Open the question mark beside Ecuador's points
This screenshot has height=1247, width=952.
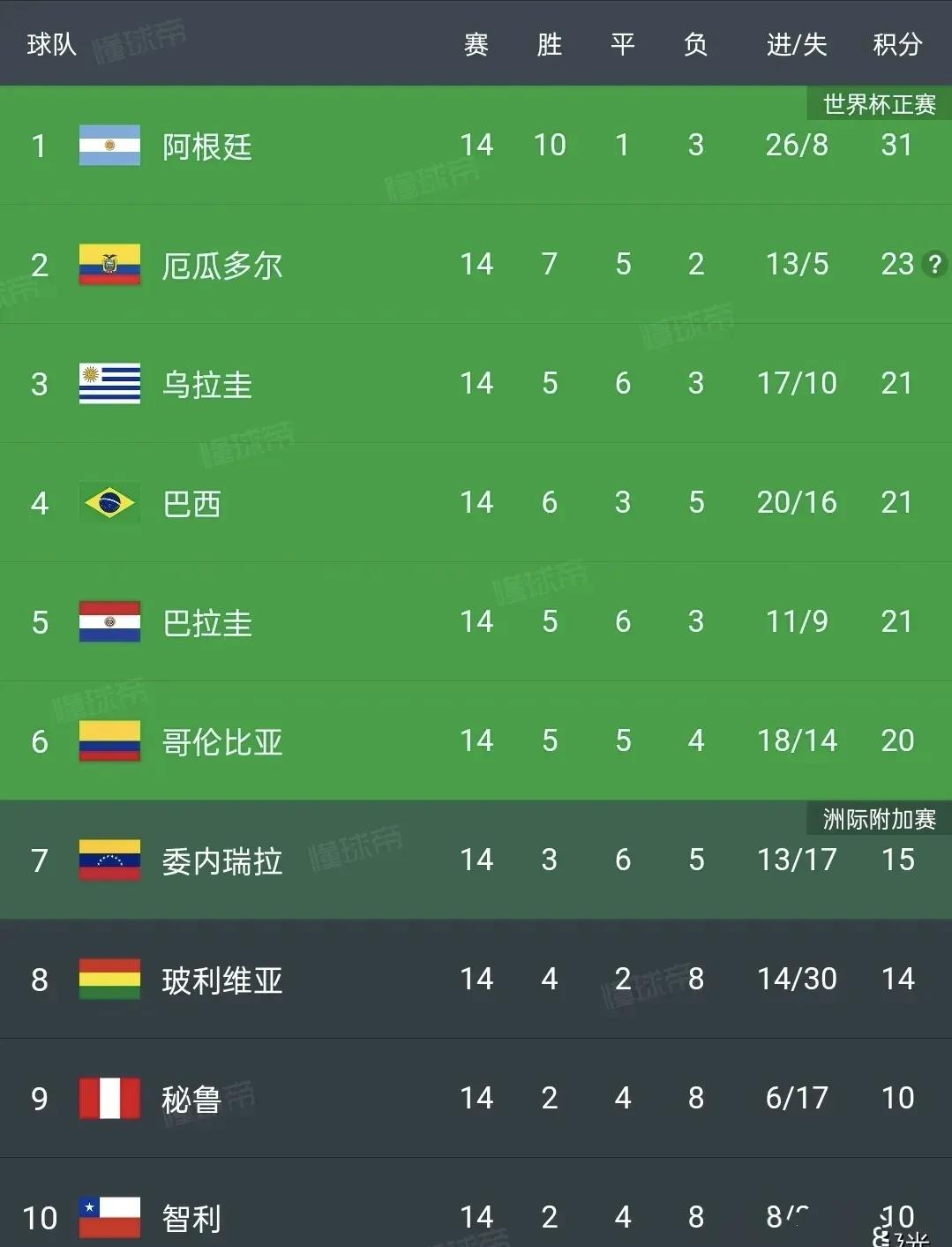tap(933, 265)
